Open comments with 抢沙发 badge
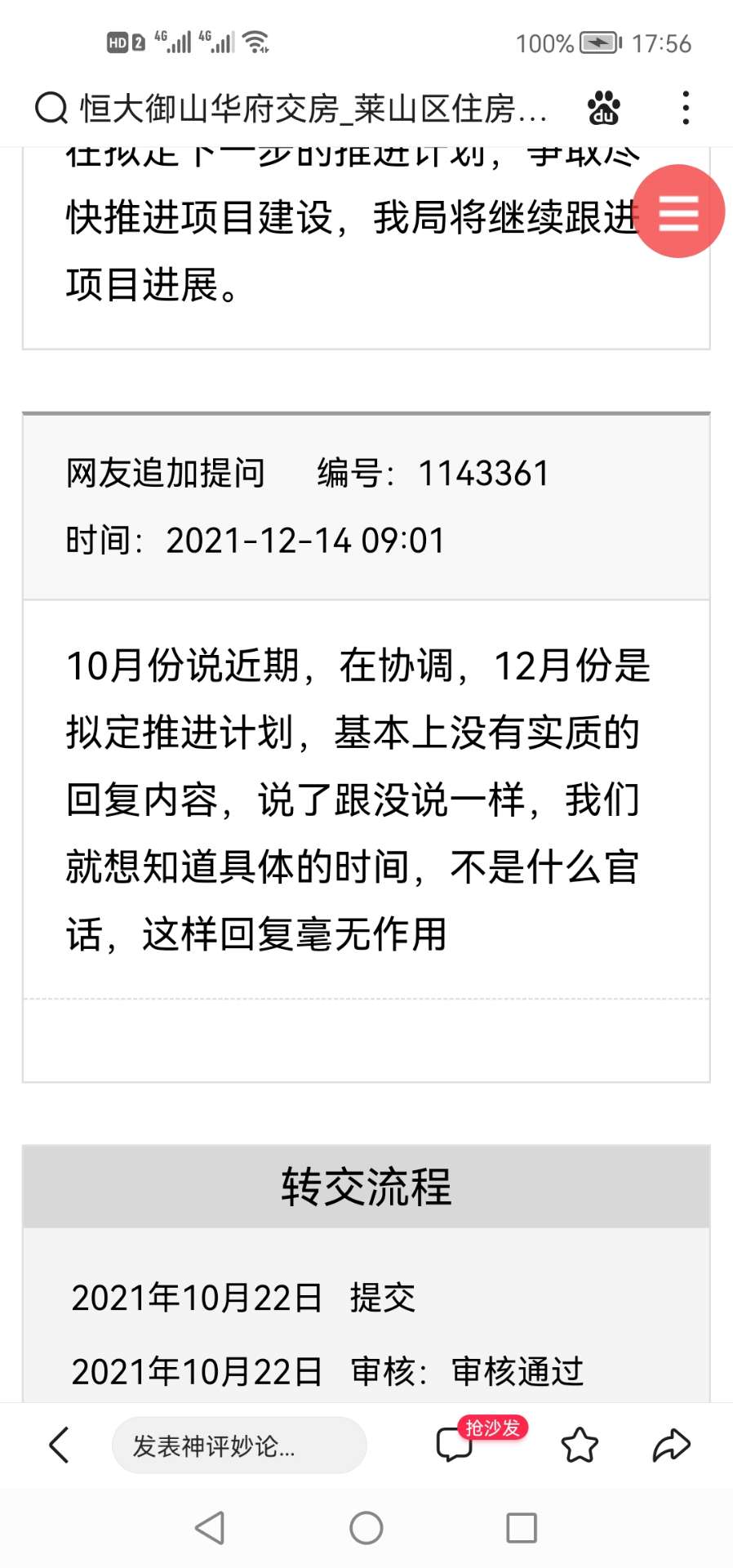 (x=455, y=1444)
